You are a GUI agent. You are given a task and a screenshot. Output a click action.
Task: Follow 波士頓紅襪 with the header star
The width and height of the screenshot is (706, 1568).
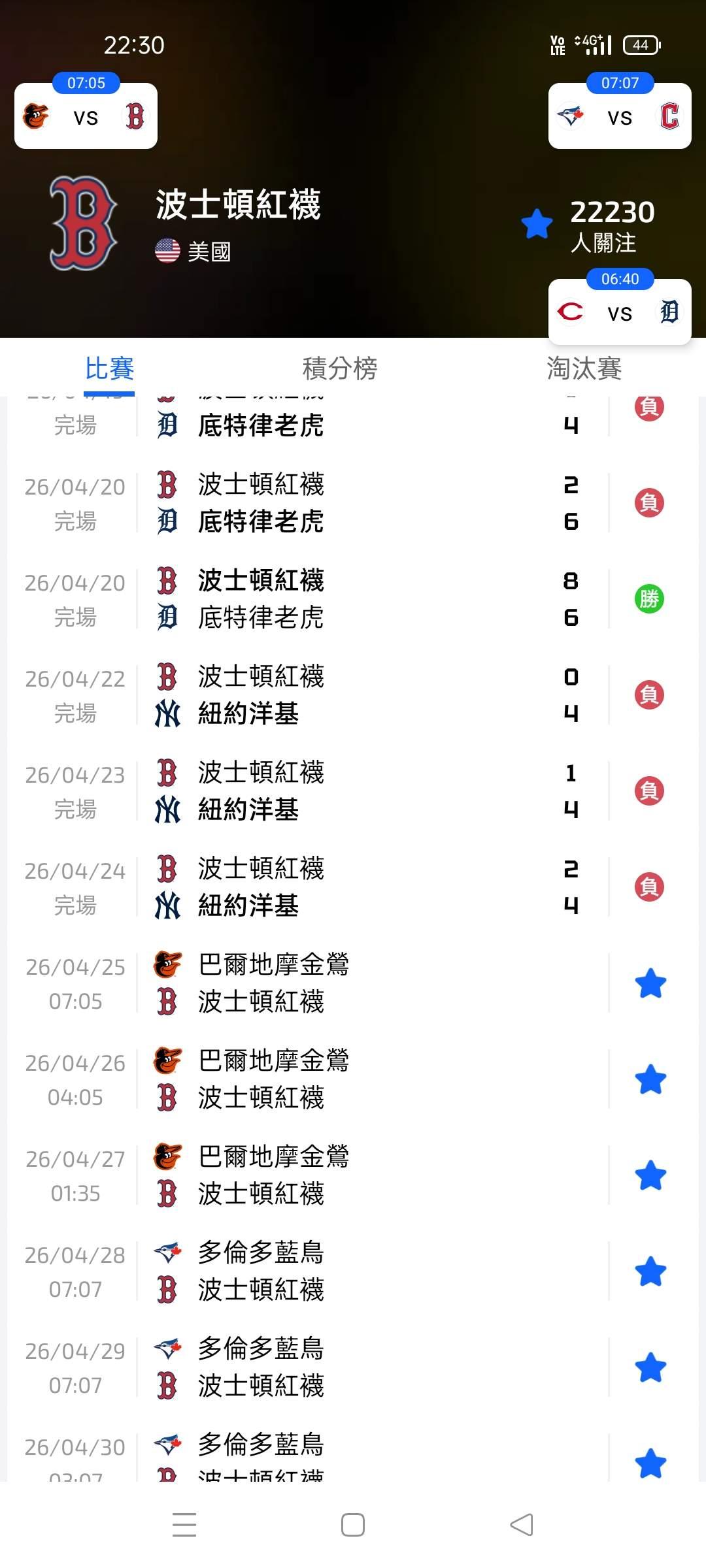click(537, 224)
